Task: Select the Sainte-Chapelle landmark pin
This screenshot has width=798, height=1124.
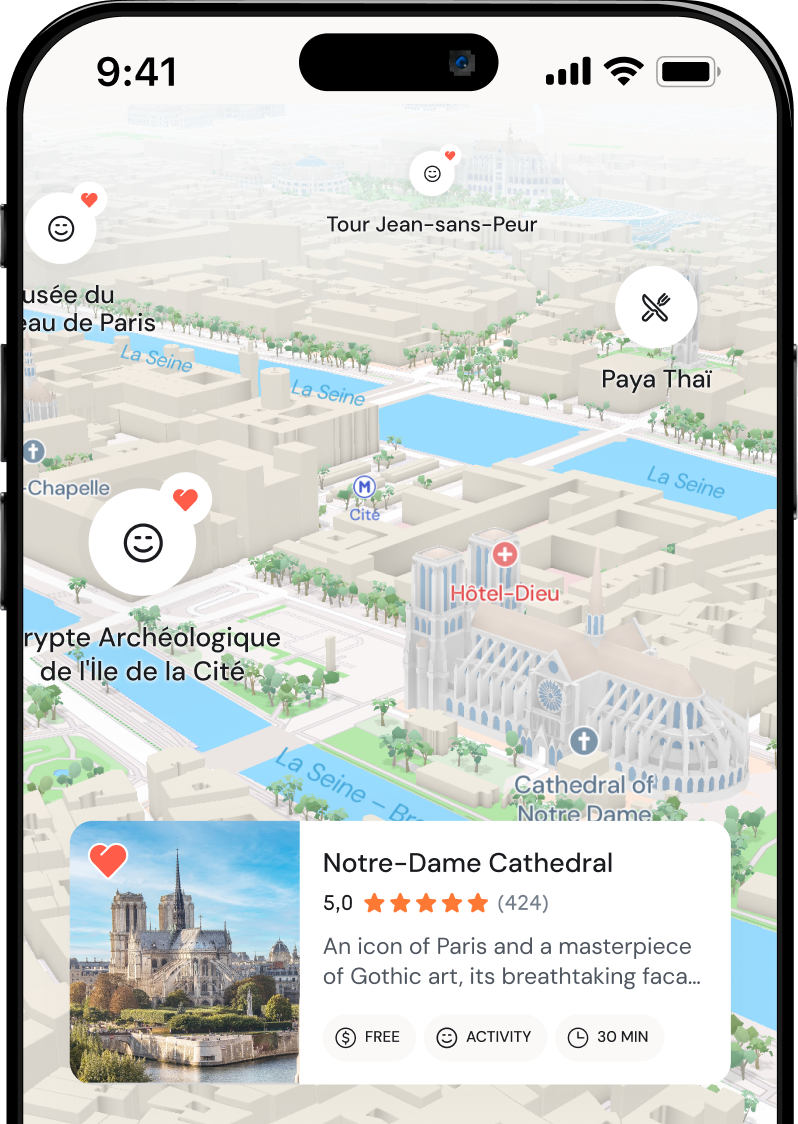Action: [x=33, y=450]
